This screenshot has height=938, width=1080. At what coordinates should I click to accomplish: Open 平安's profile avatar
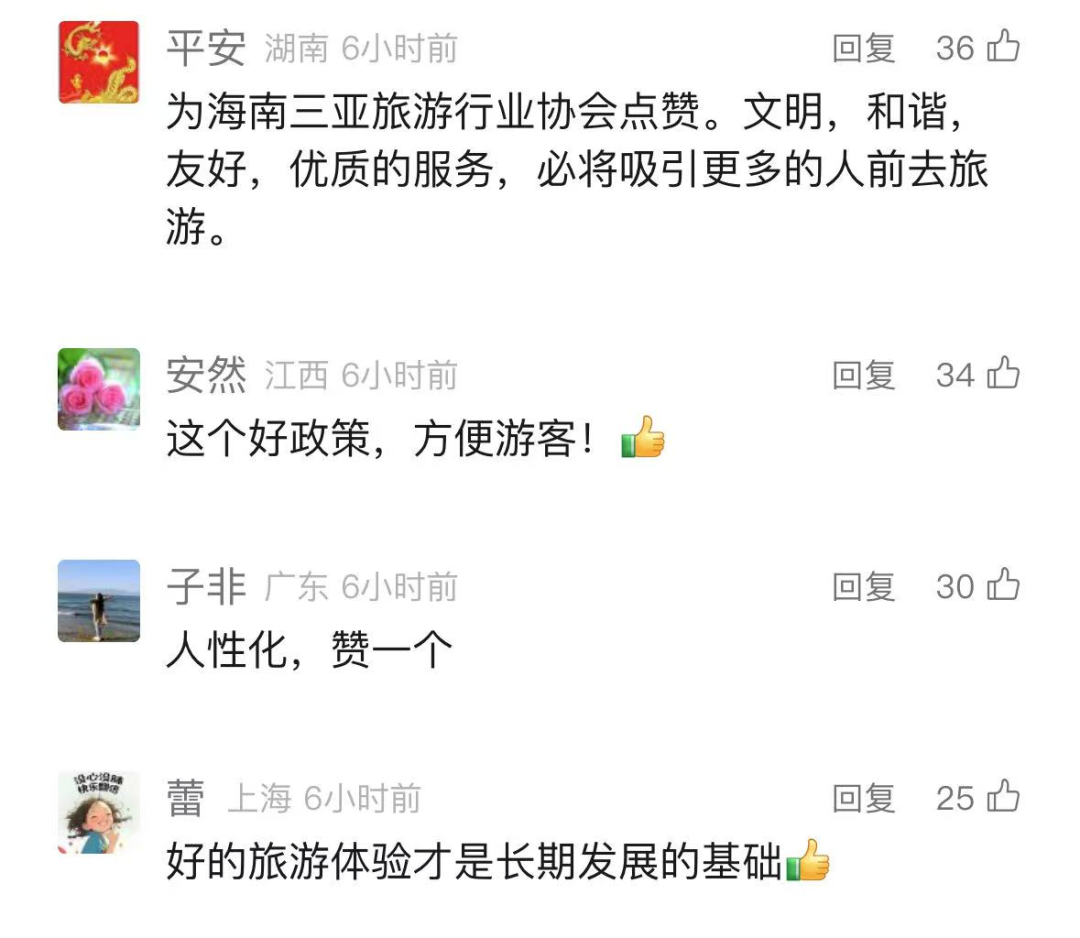click(98, 62)
